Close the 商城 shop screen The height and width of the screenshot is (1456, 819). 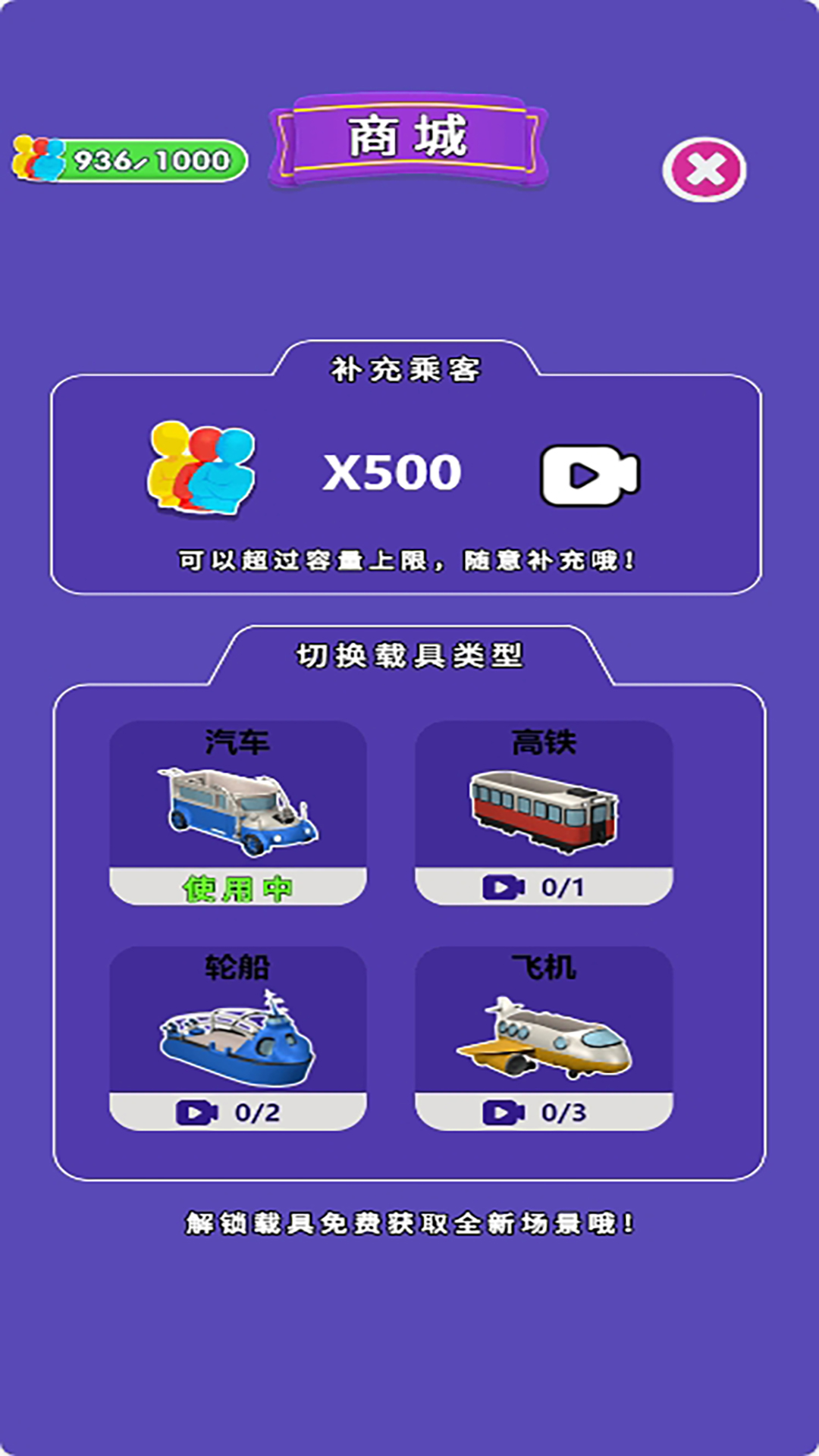pos(704,170)
